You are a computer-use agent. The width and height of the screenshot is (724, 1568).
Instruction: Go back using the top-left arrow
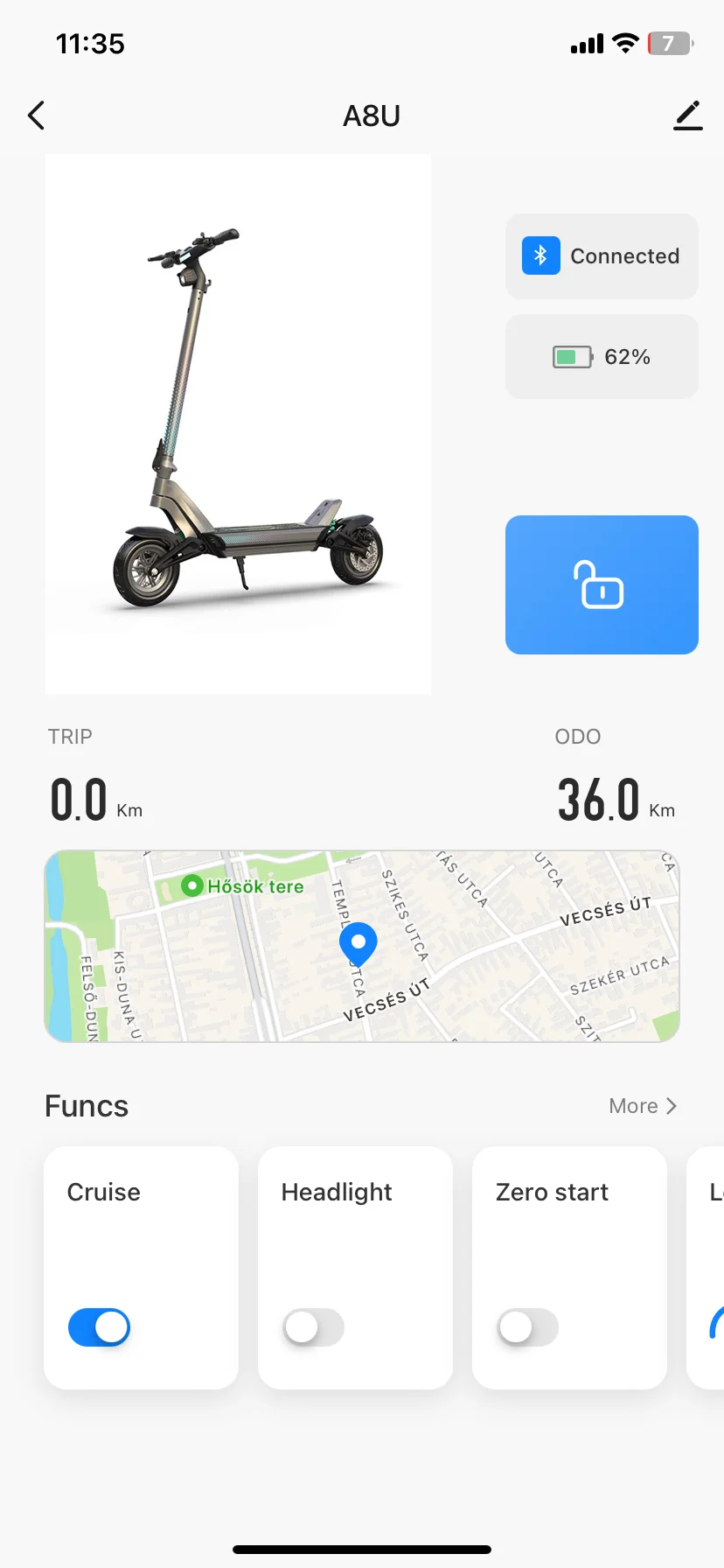(x=36, y=115)
